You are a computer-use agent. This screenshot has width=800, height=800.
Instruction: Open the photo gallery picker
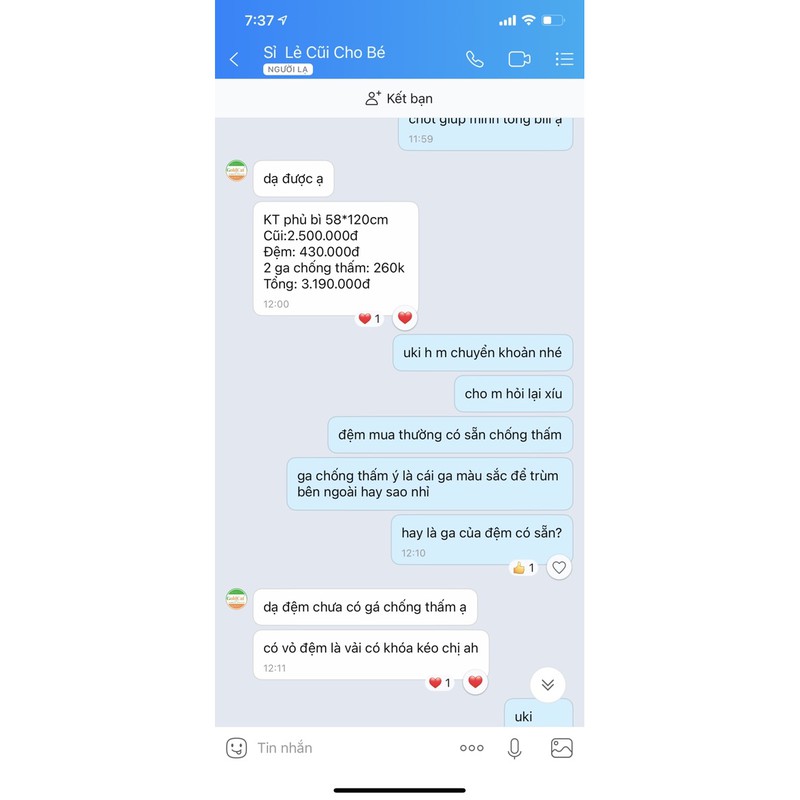click(x=561, y=747)
